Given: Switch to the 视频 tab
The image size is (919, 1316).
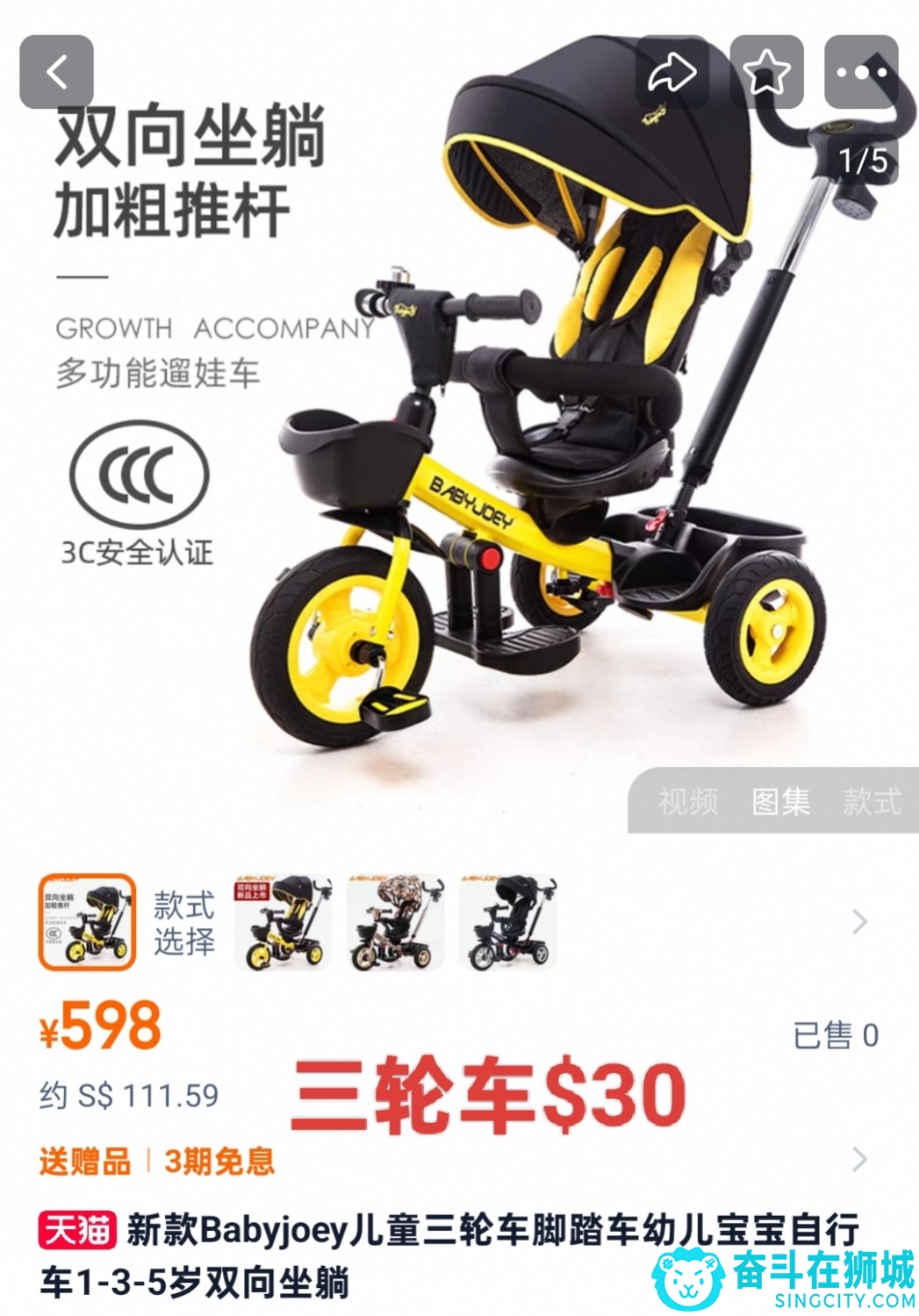Looking at the screenshot, I should [688, 801].
